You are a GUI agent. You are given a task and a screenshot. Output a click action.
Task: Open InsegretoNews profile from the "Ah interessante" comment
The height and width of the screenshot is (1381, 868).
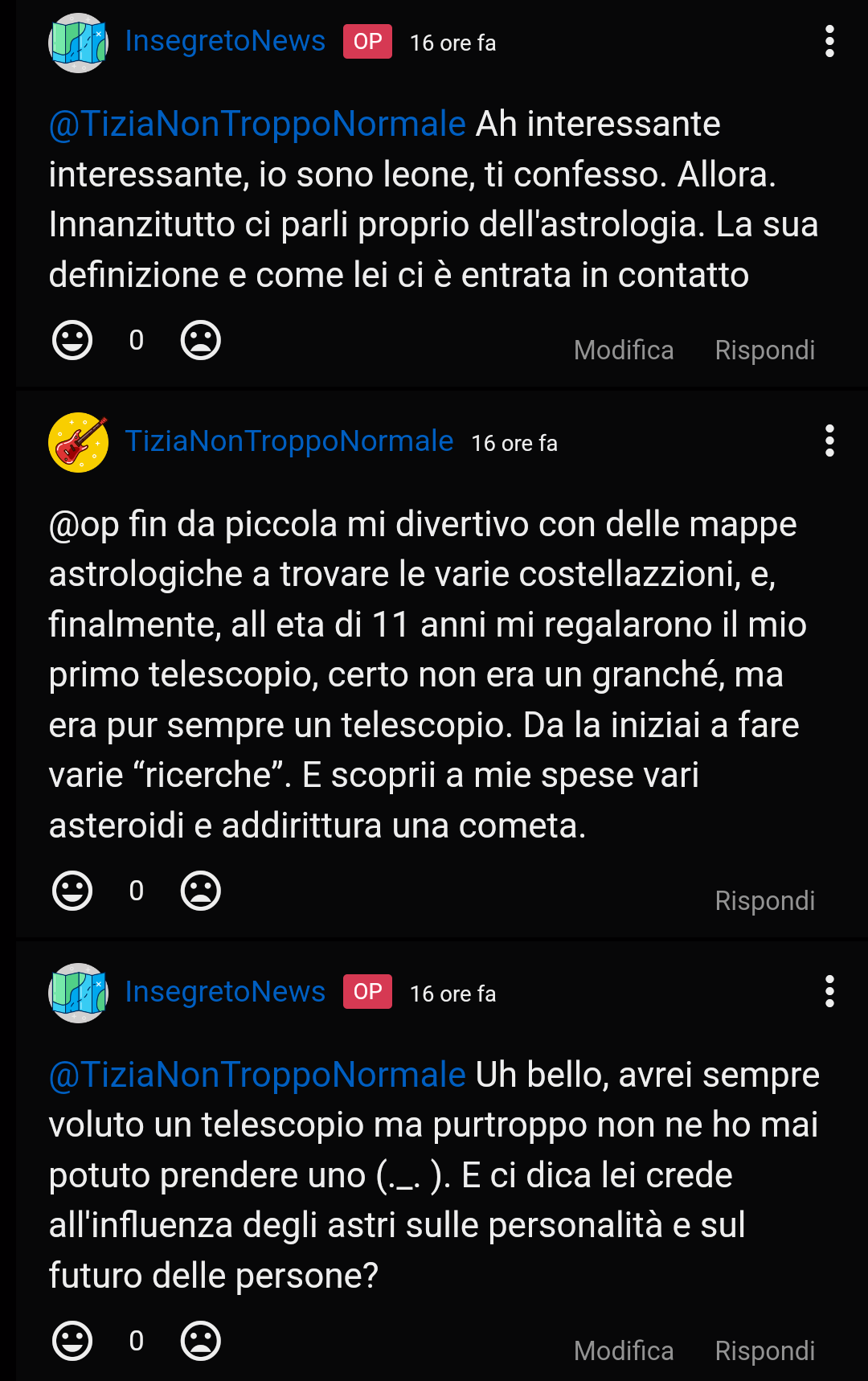pyautogui.click(x=225, y=41)
